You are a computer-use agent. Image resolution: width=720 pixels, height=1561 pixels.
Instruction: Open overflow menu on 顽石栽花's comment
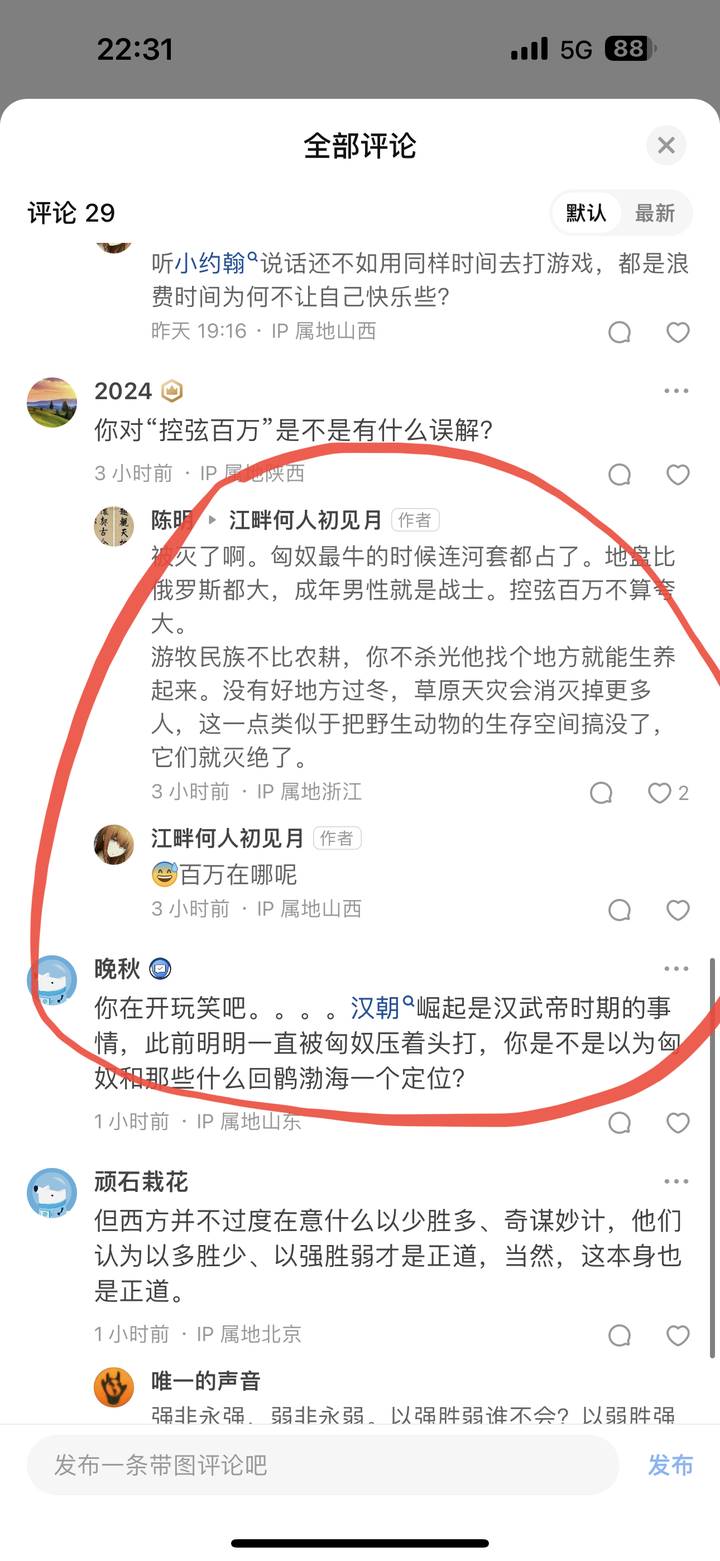pos(676,1182)
